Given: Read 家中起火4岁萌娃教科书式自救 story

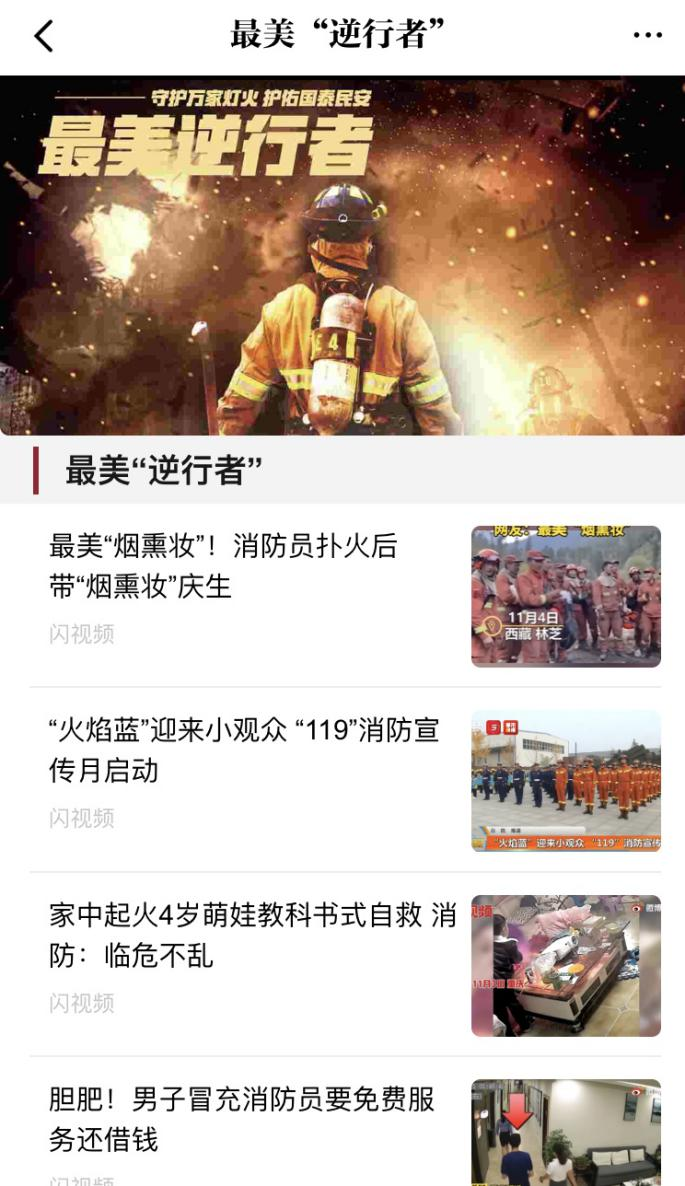Looking at the screenshot, I should [x=252, y=934].
